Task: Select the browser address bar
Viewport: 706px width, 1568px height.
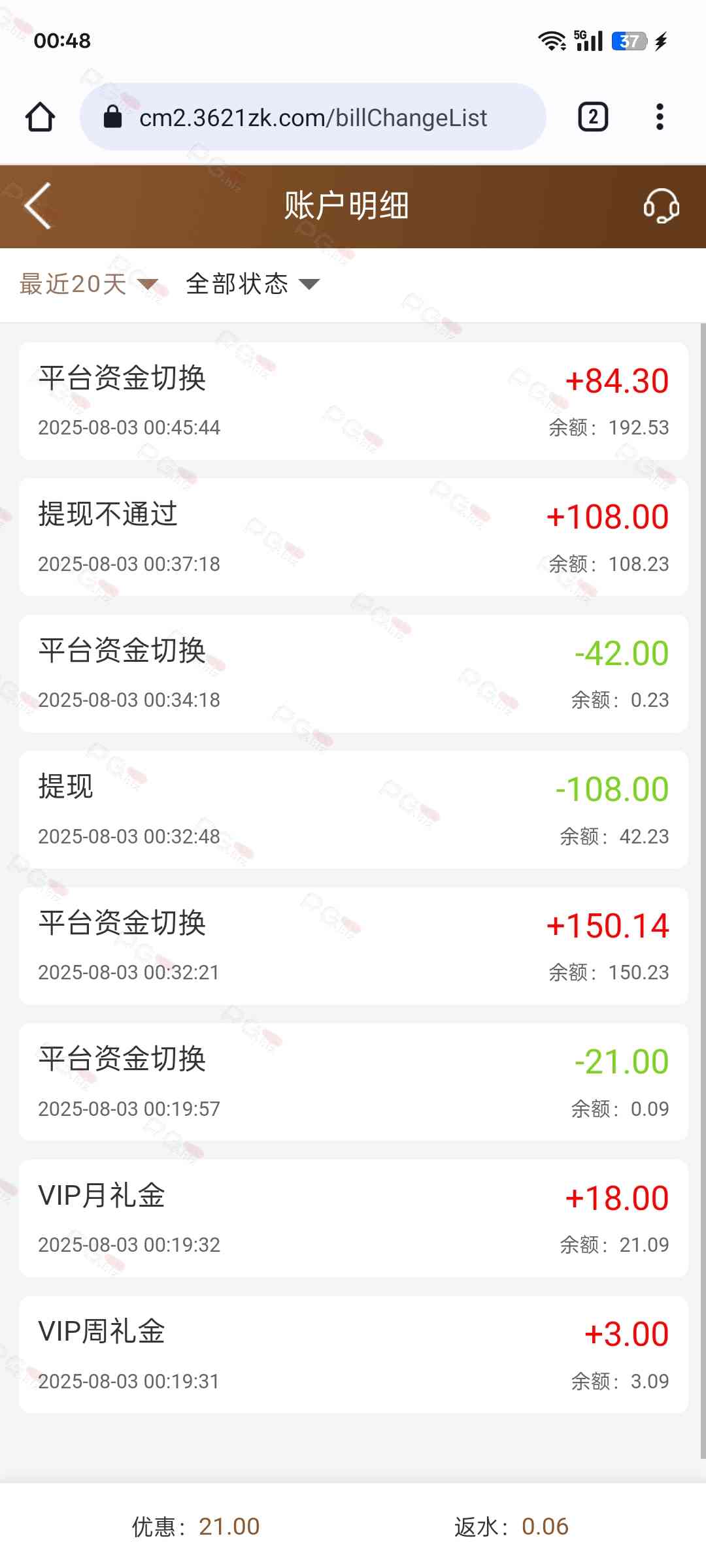Action: [312, 118]
